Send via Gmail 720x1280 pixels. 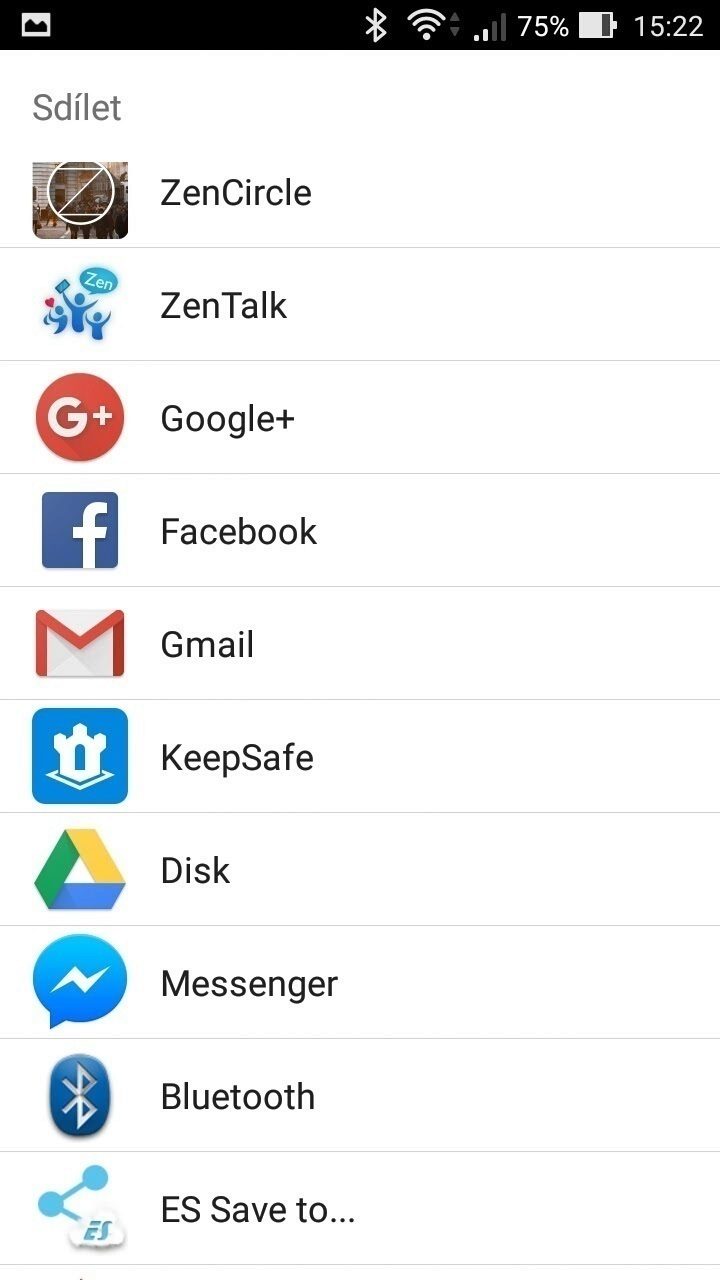click(x=360, y=644)
